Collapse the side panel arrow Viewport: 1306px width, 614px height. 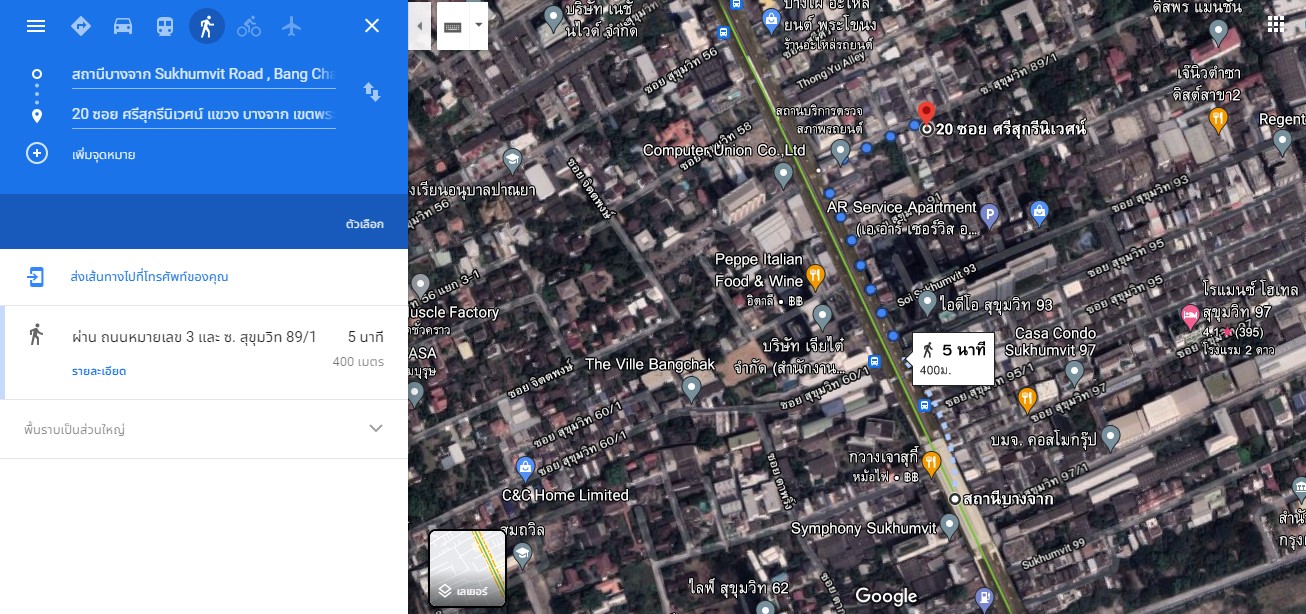click(419, 26)
